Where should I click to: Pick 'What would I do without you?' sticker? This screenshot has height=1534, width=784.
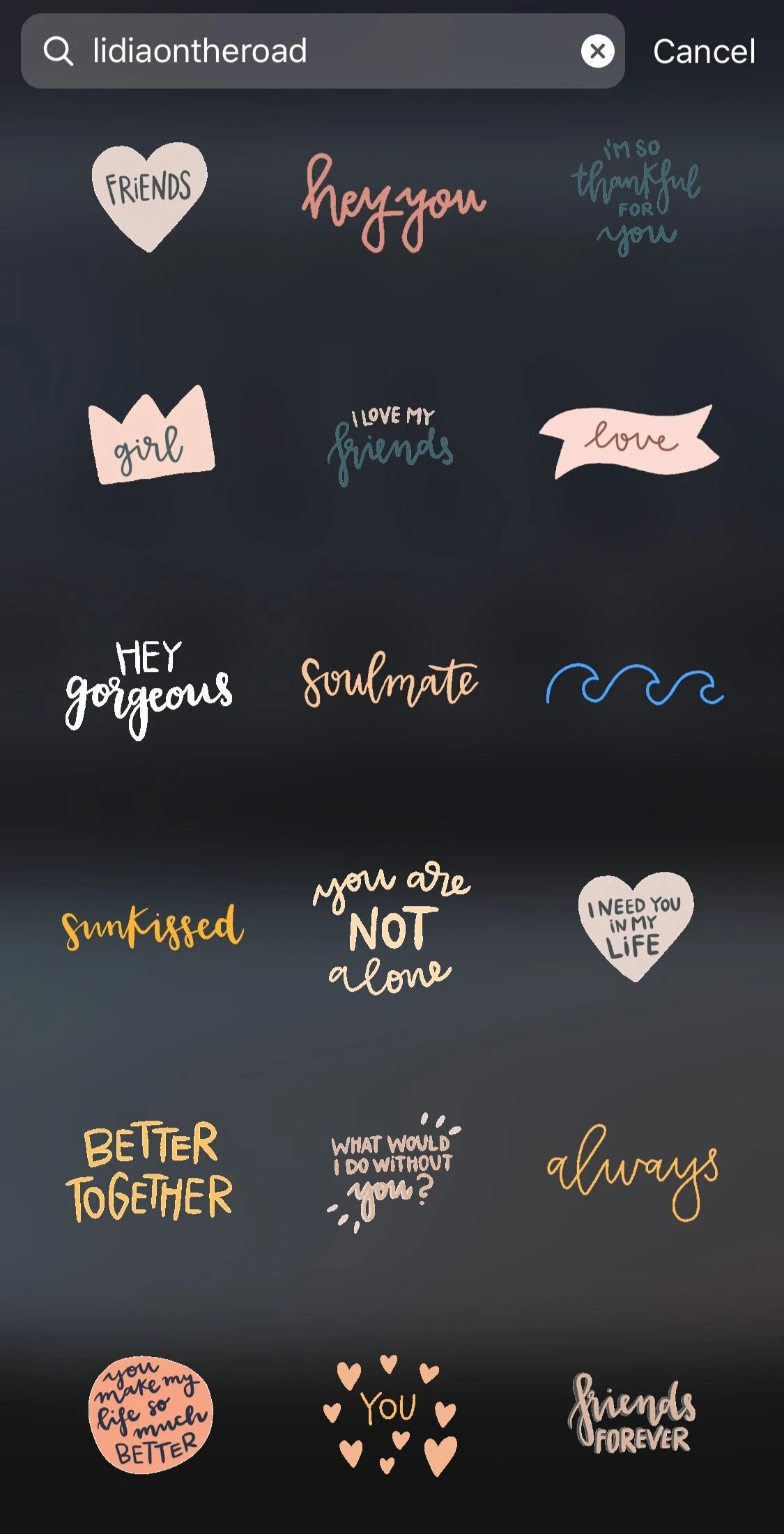tap(392, 1172)
